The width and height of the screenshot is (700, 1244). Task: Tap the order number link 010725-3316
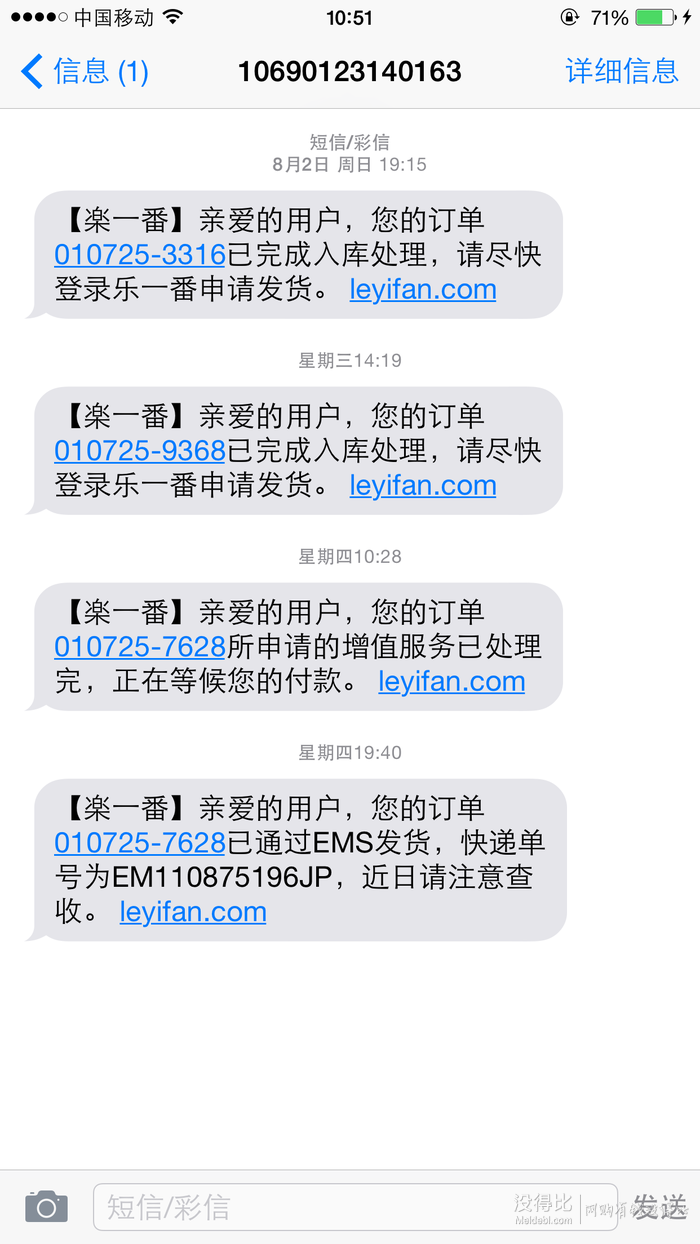[x=140, y=255]
